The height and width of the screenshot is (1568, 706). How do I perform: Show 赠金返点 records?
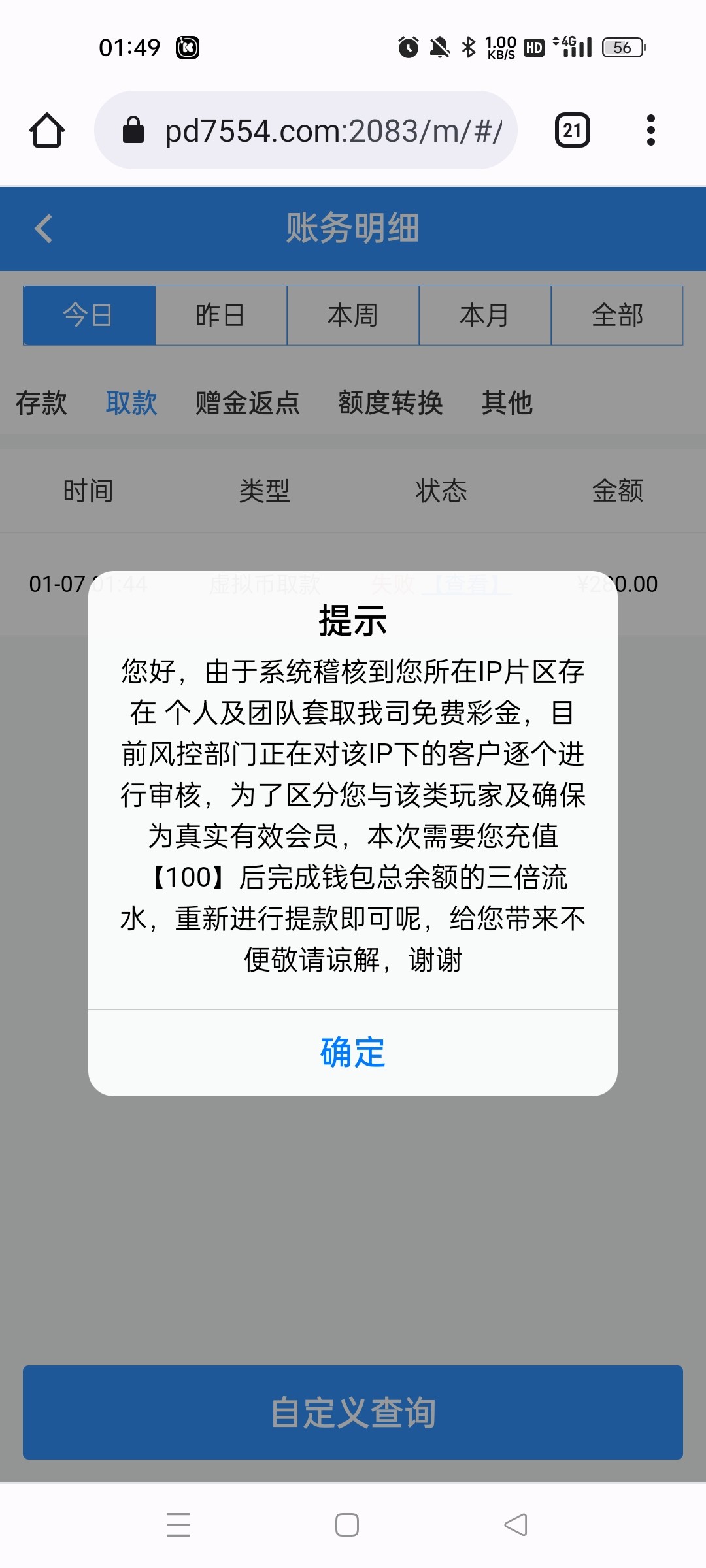click(x=248, y=402)
